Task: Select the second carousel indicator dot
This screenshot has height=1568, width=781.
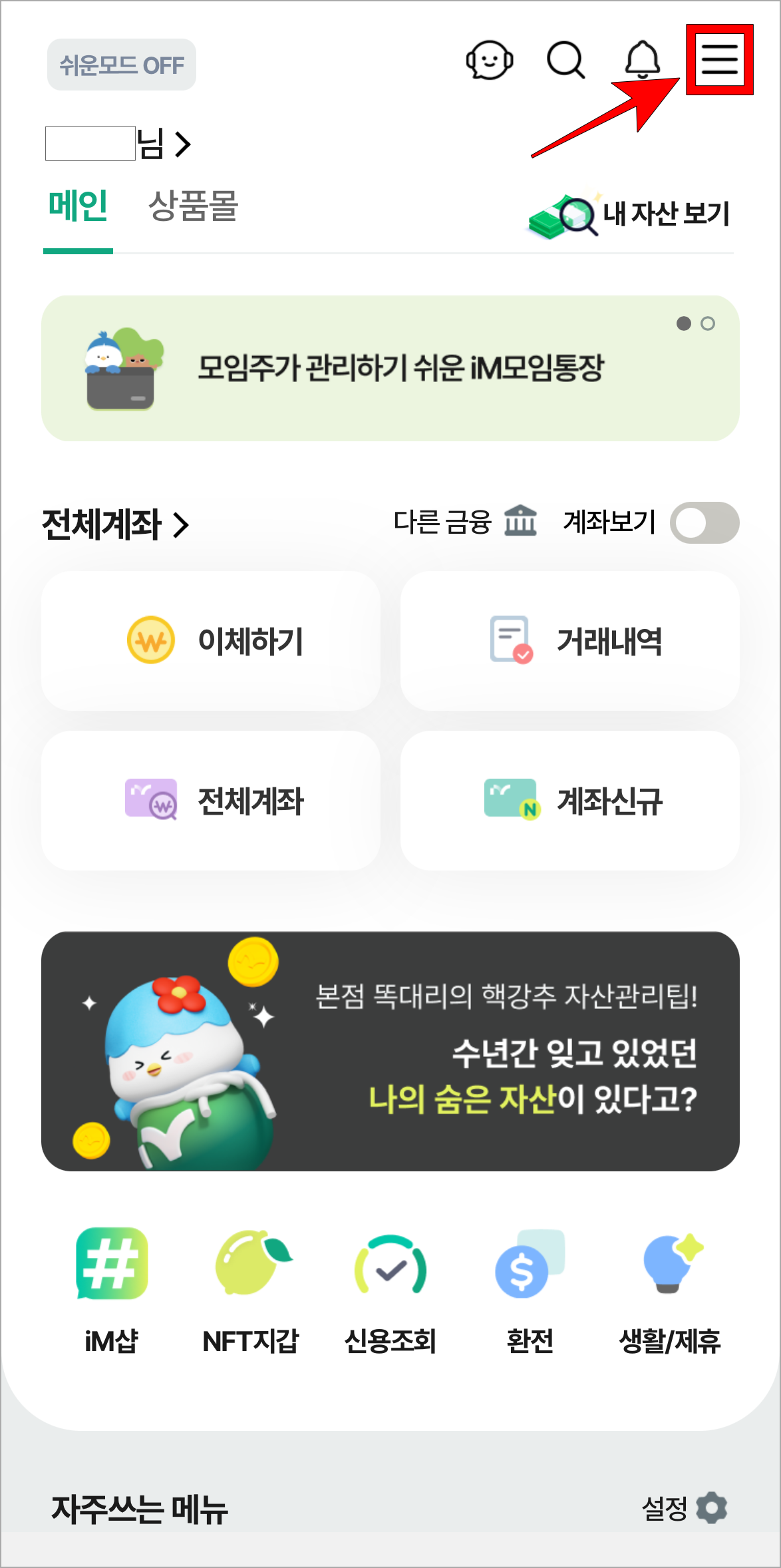Action: click(708, 322)
